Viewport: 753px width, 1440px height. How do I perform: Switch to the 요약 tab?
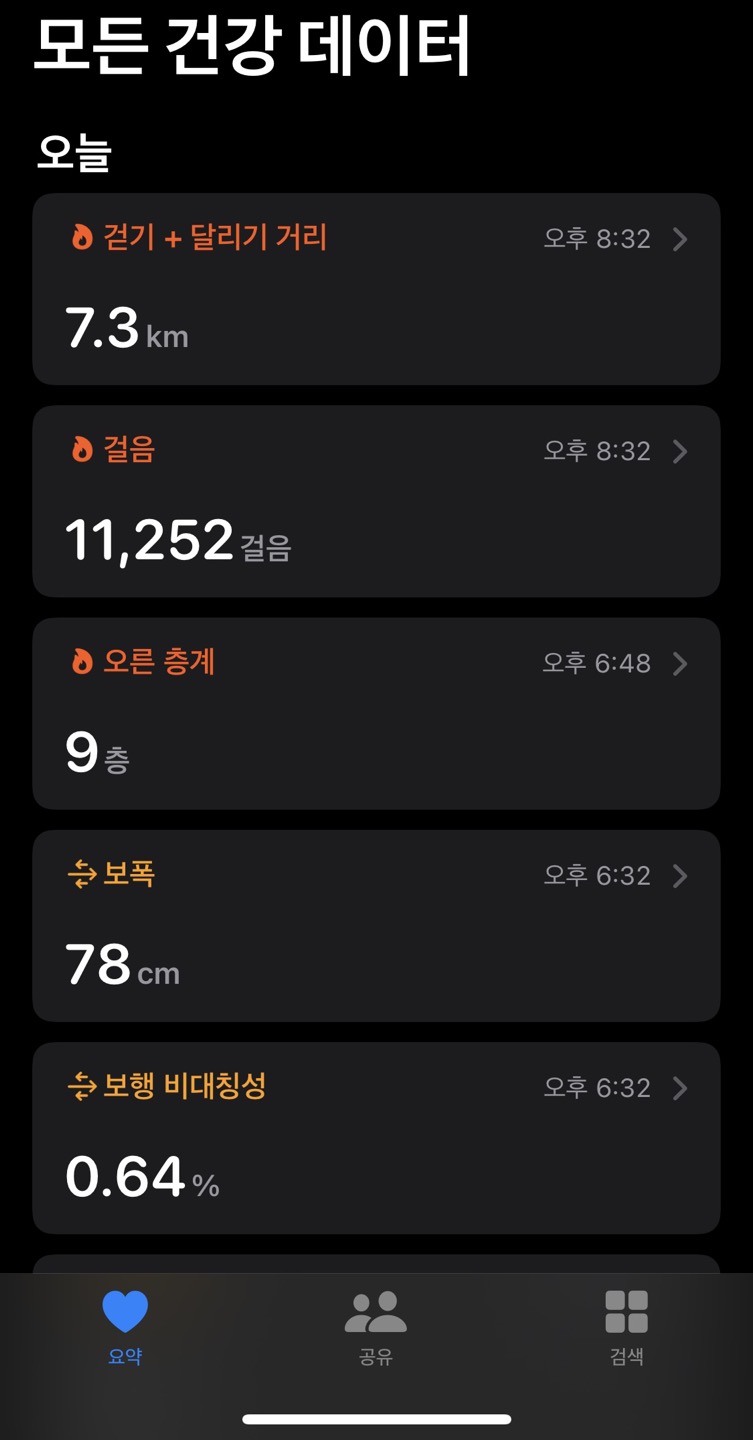pos(125,1327)
